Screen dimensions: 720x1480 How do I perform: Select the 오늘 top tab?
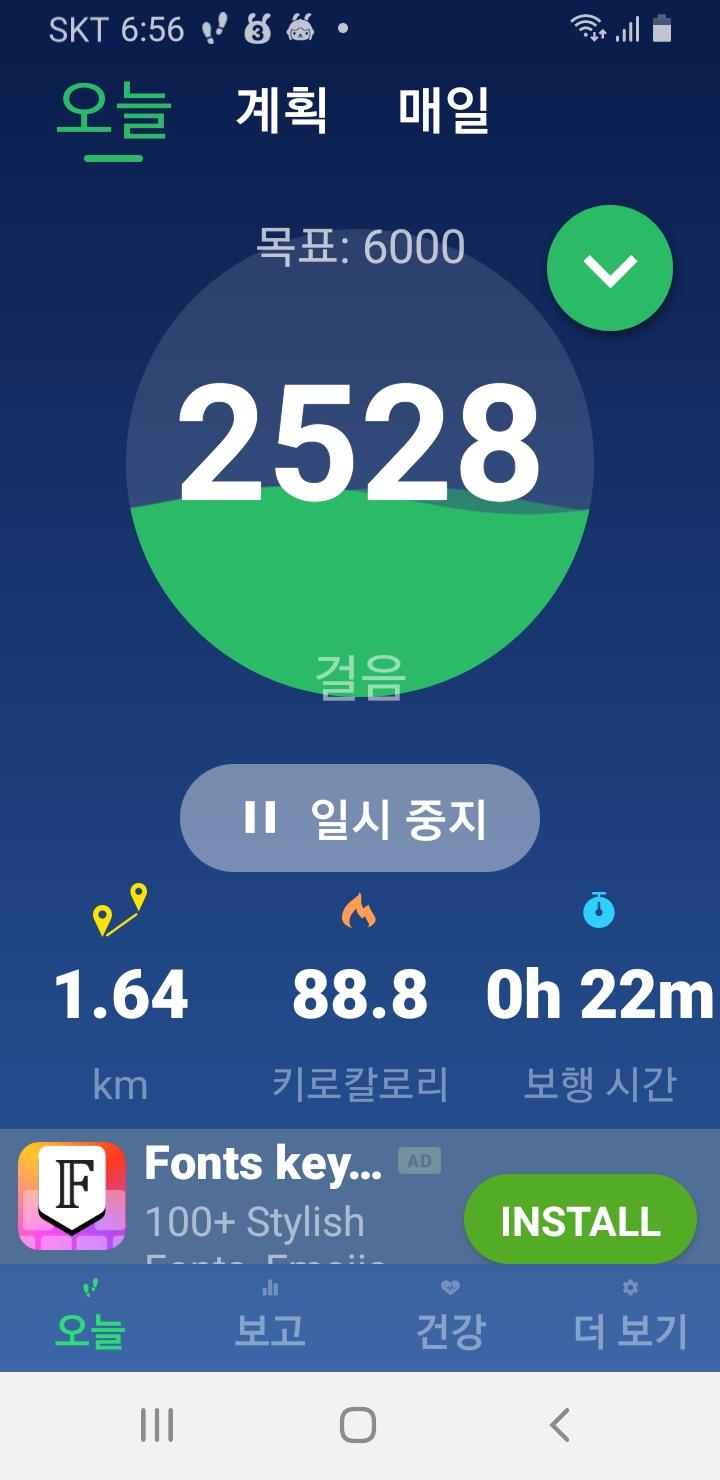click(x=113, y=109)
